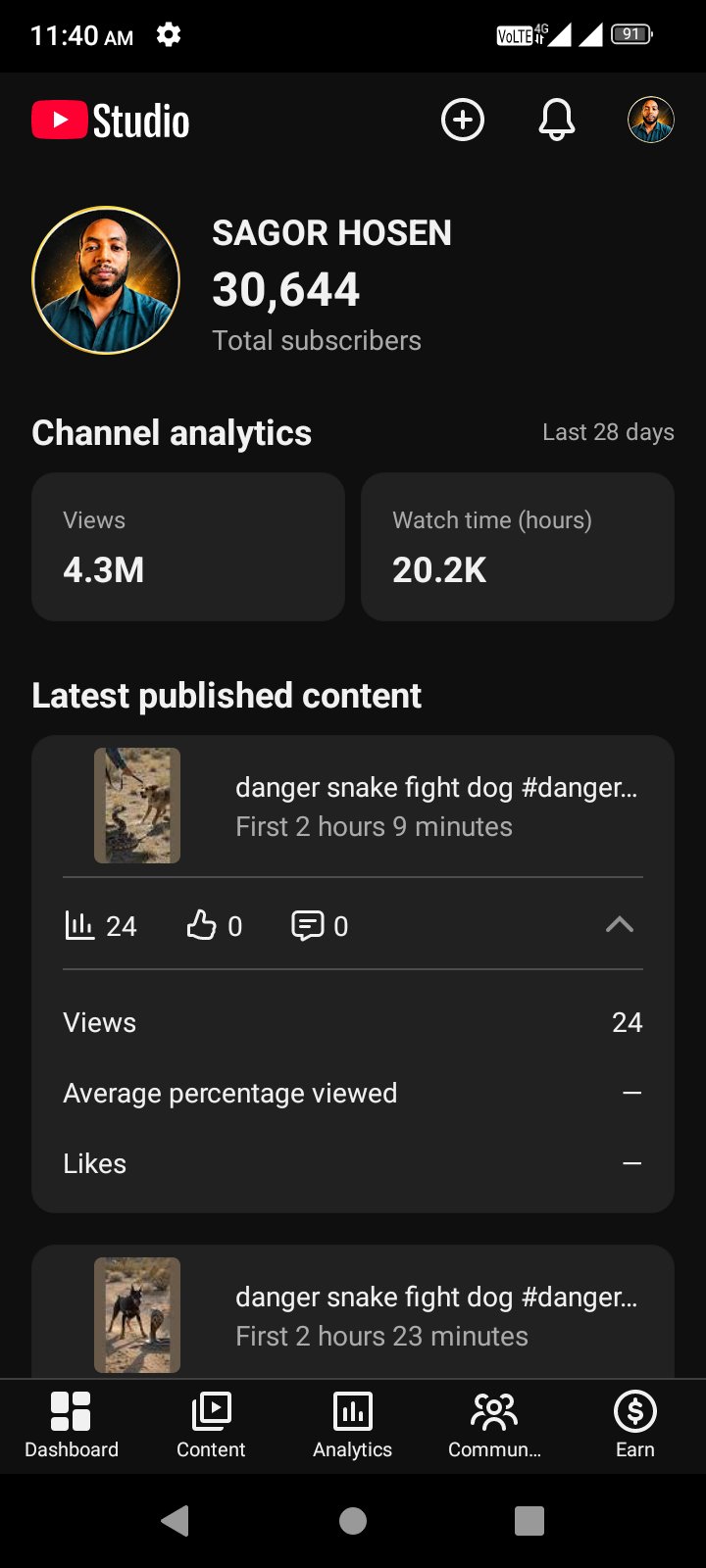Tap the system back button
This screenshot has height=1568, width=706.
click(x=176, y=1521)
